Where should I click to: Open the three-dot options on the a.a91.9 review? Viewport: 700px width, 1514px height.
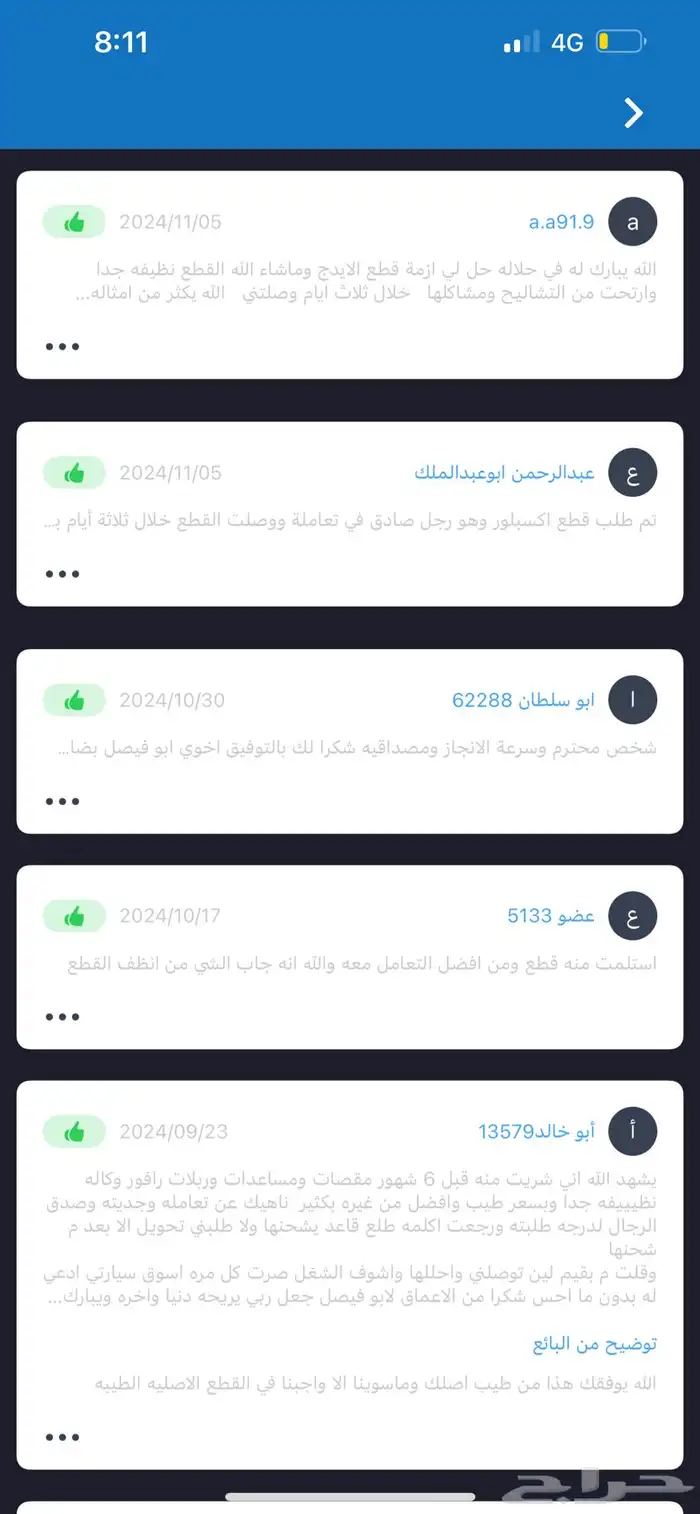[x=62, y=347]
